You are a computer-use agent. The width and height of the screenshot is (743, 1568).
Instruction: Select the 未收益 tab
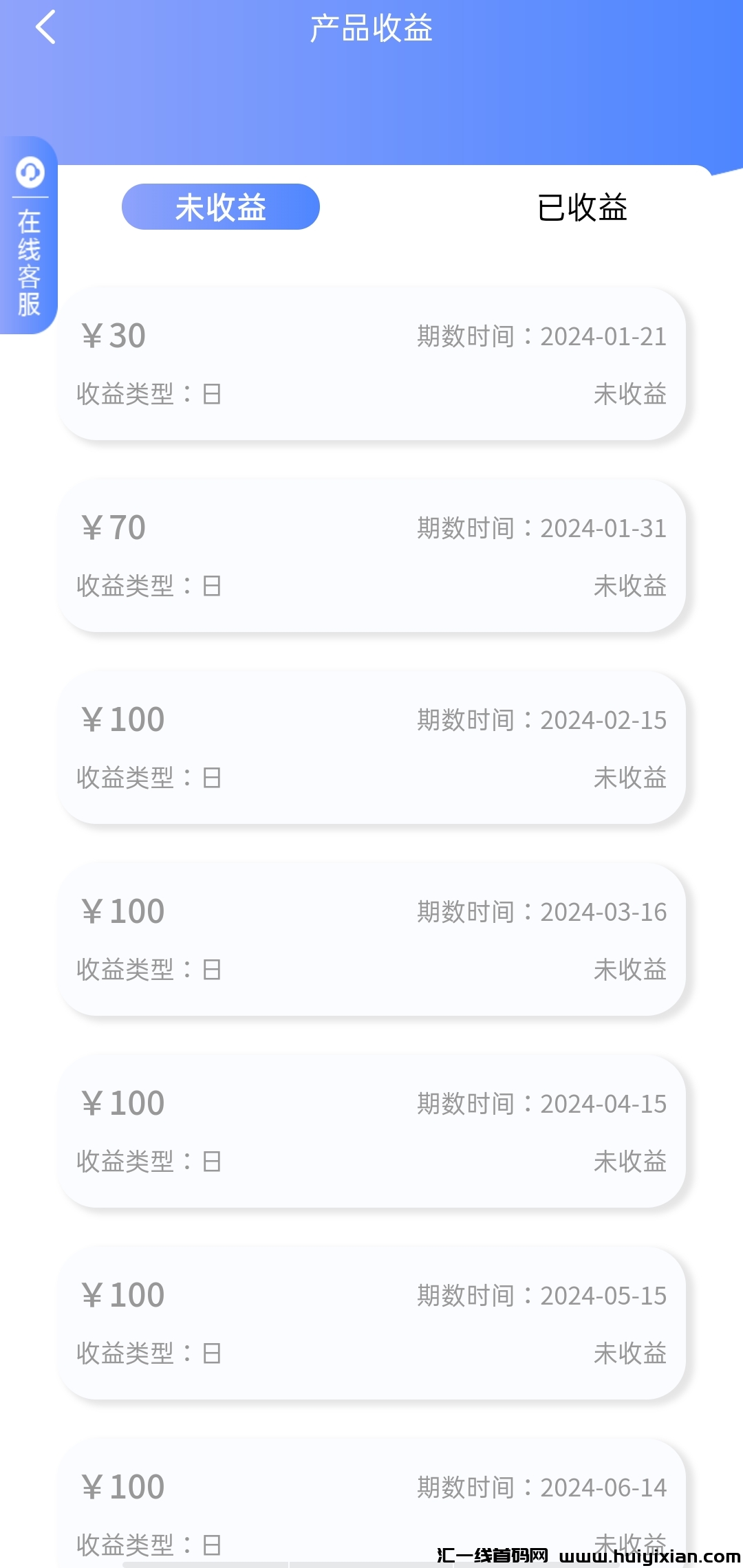point(220,206)
